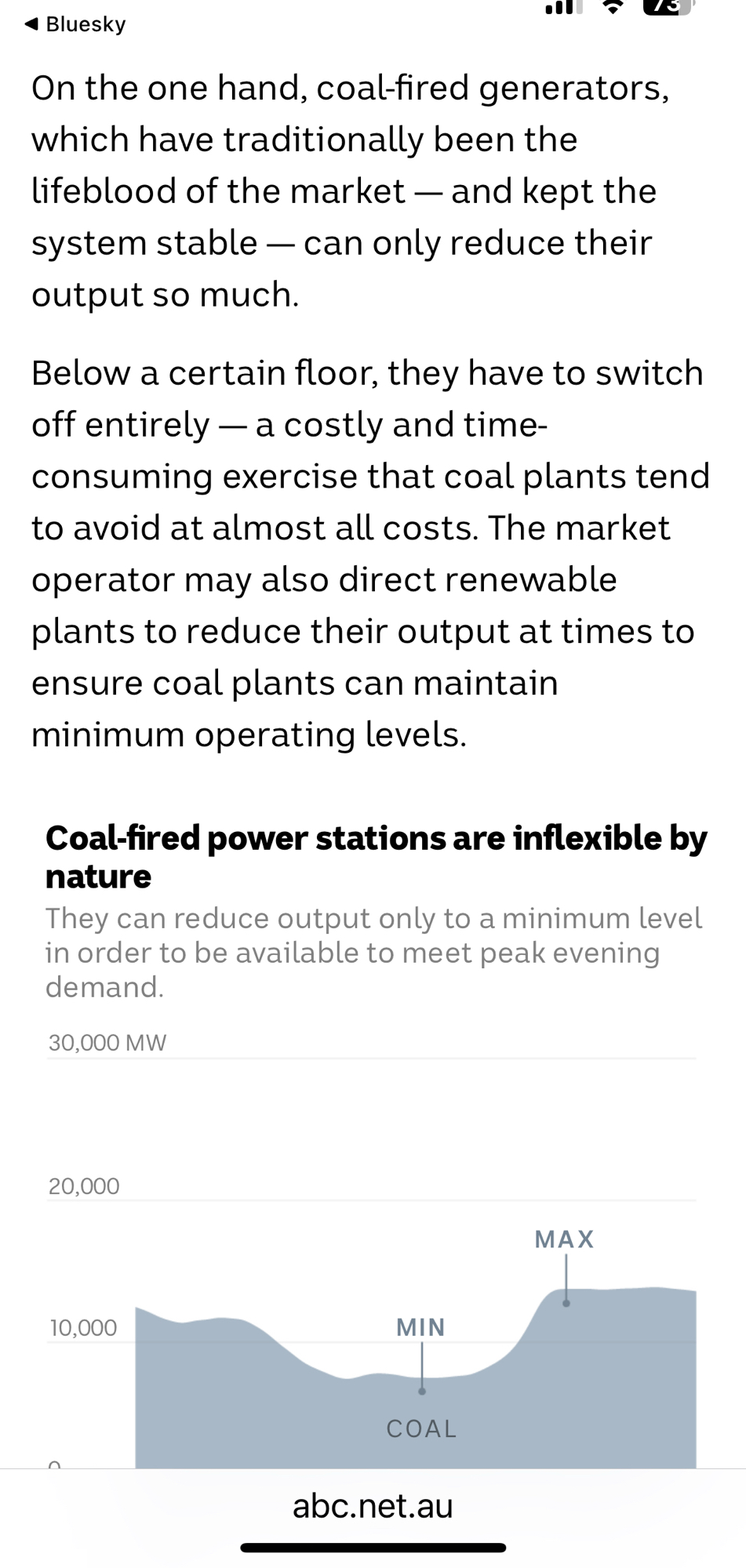Tap the abc.net.au address bar
746x1568 pixels.
tap(373, 1506)
